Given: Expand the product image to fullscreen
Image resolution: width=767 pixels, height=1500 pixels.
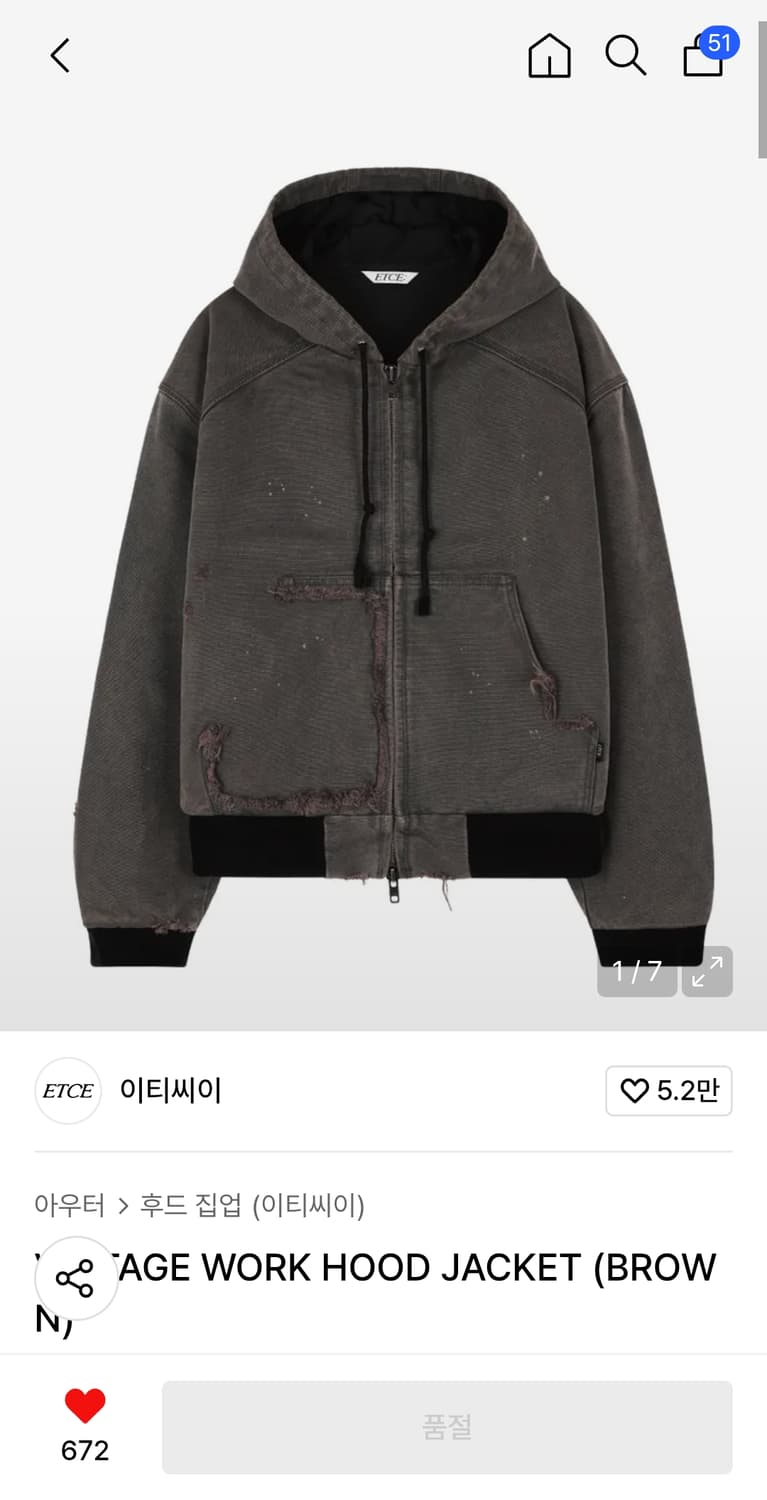Looking at the screenshot, I should coord(707,971).
